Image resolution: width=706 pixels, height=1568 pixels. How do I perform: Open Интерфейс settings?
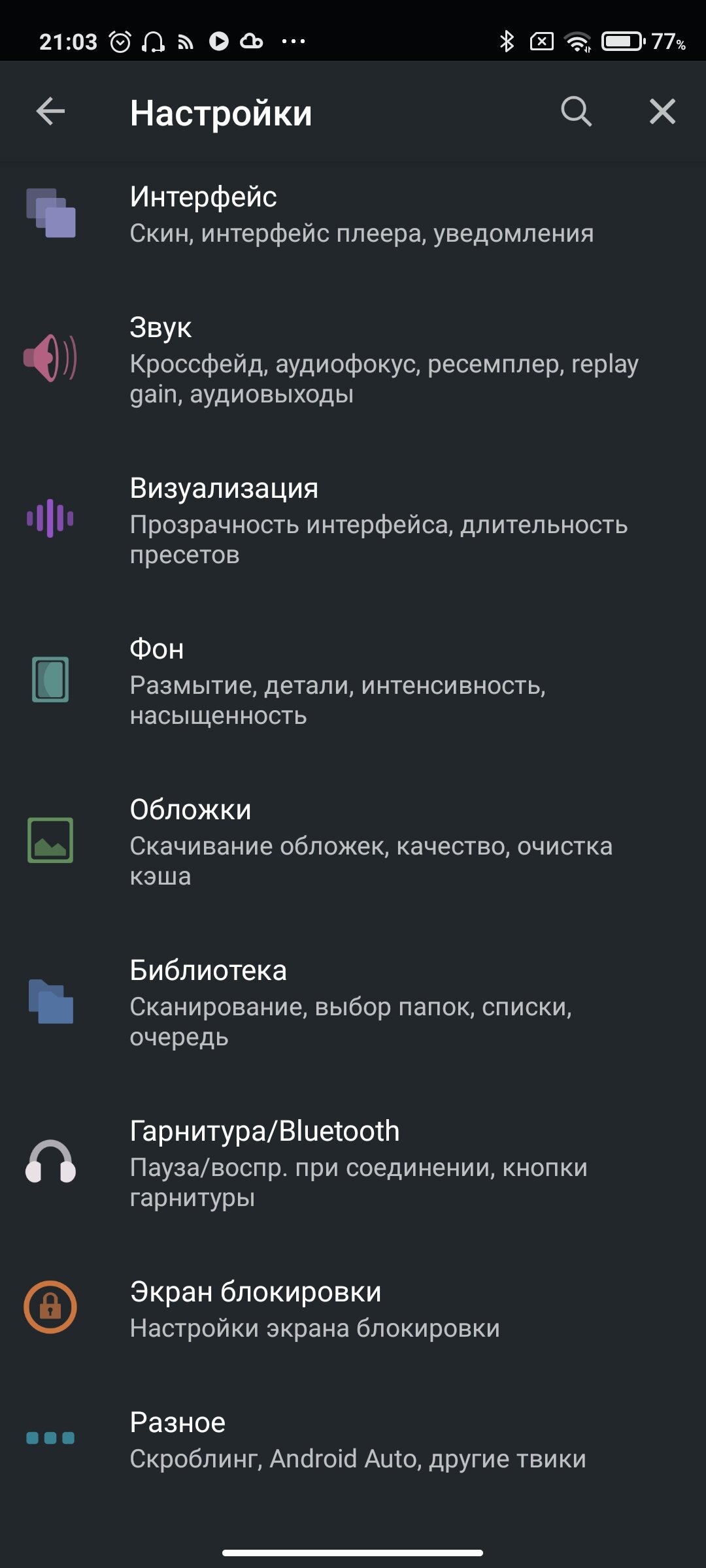(353, 214)
